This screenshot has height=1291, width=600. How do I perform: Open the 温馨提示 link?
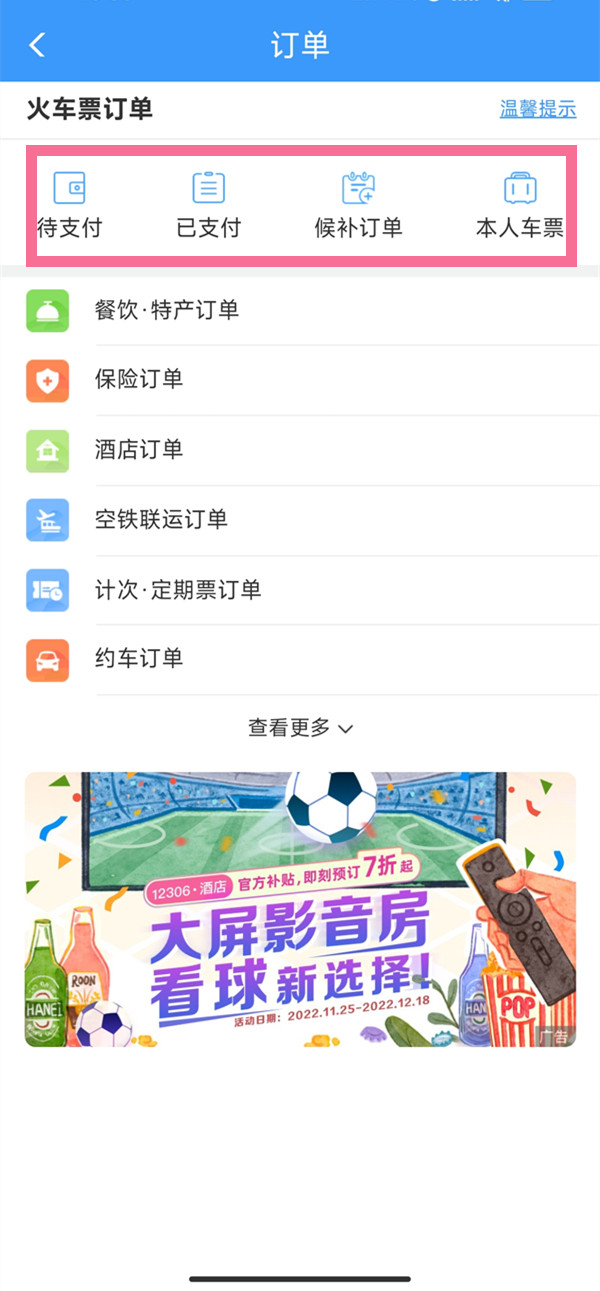point(537,109)
